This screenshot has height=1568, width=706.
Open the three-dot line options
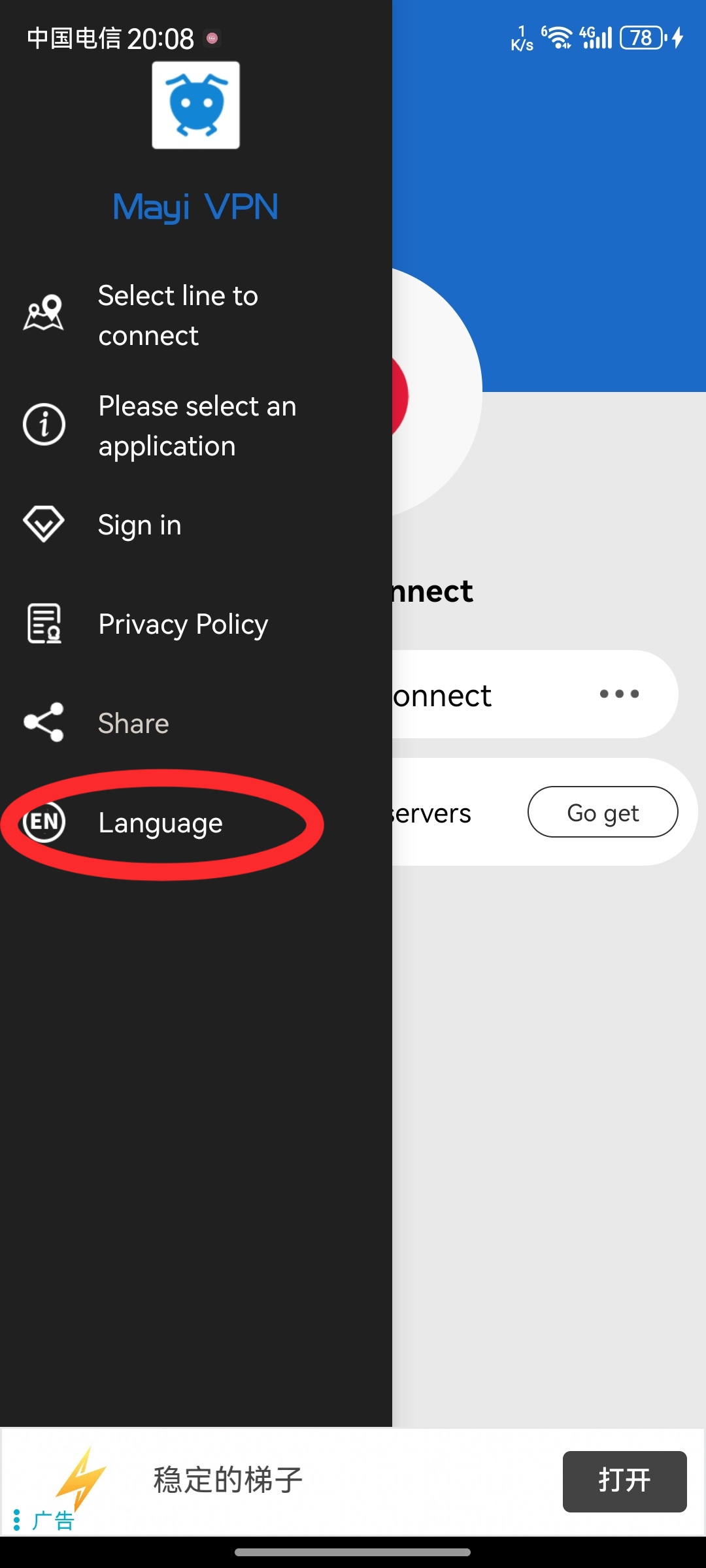(x=618, y=694)
